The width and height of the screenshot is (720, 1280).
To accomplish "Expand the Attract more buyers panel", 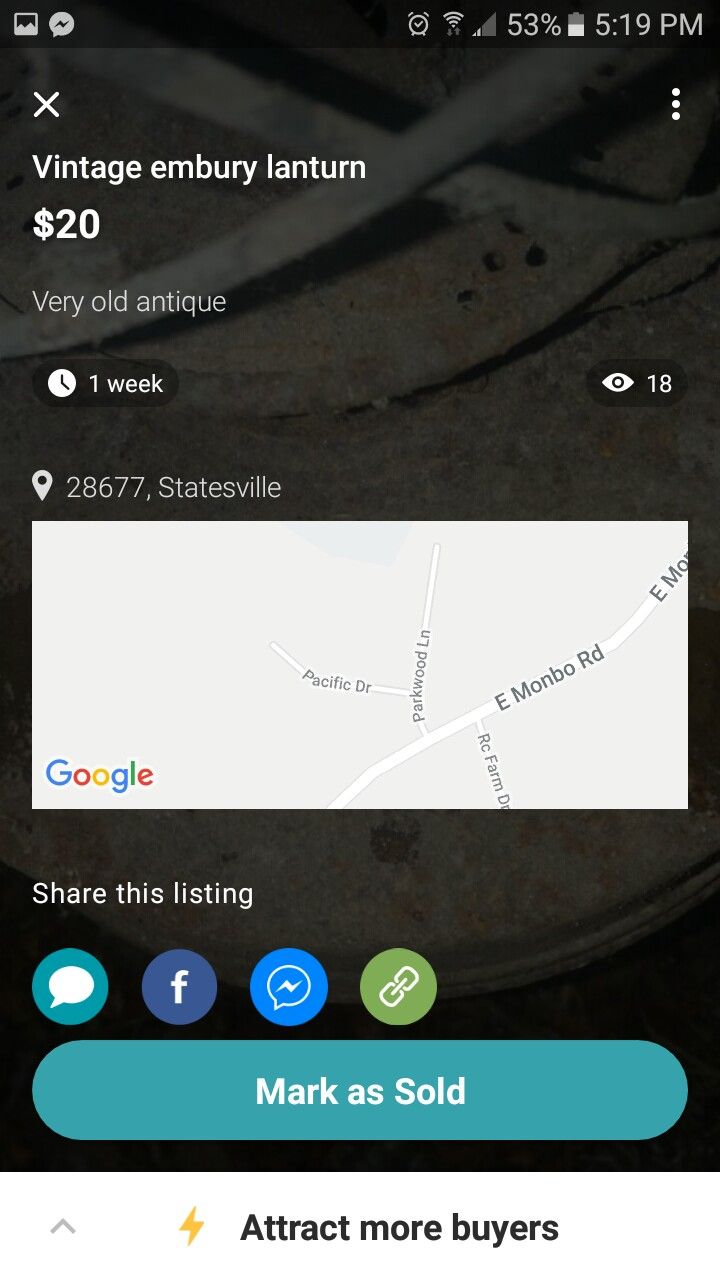I will [x=63, y=1226].
